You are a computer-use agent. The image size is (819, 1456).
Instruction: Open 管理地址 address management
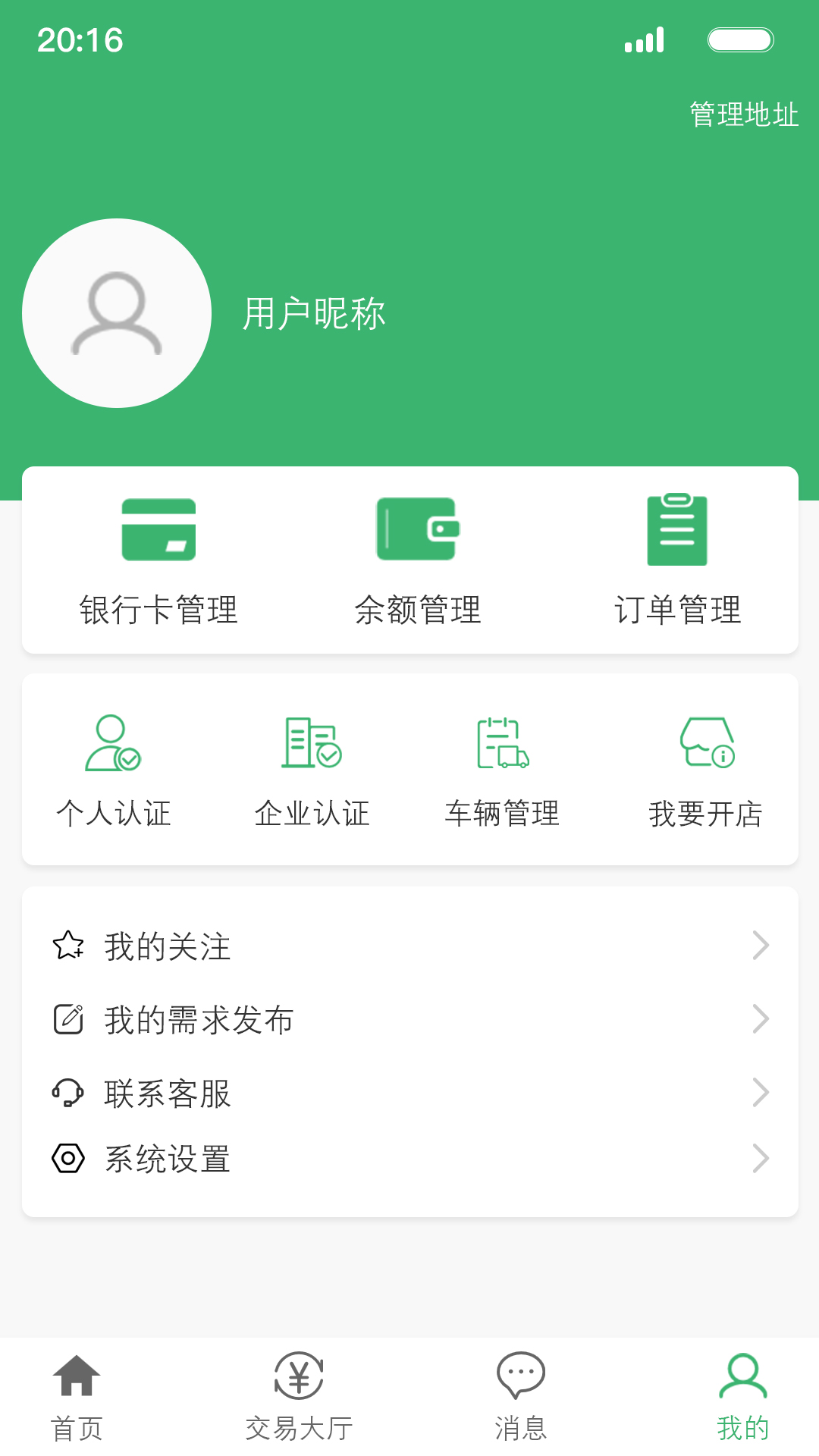point(743,115)
